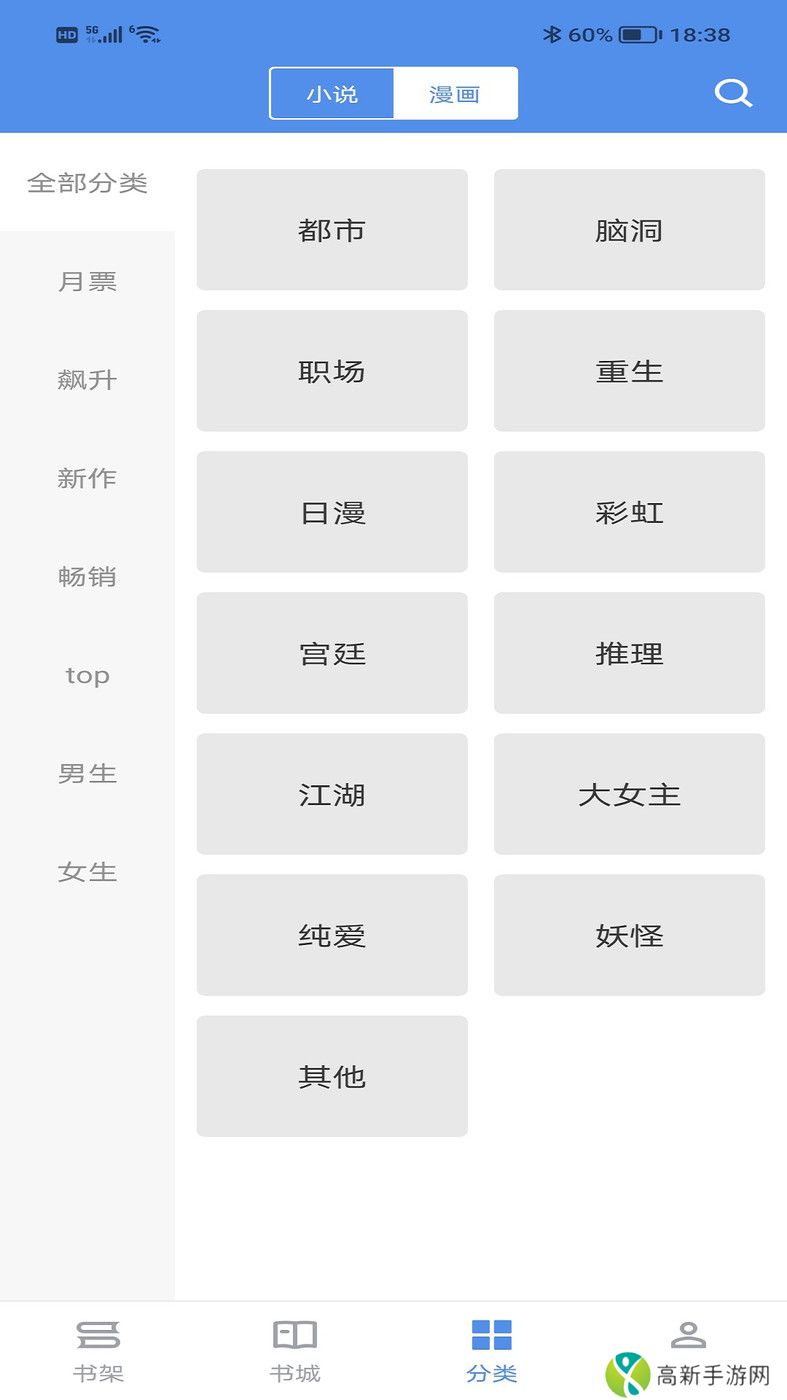The width and height of the screenshot is (787, 1400).
Task: Open the 推理 category
Action: (629, 653)
